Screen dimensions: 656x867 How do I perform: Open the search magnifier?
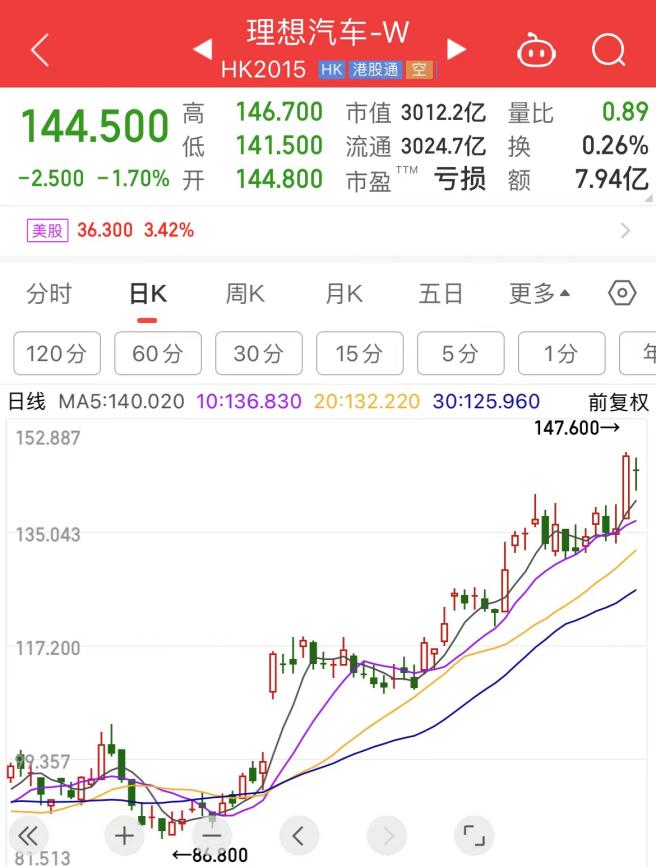(608, 50)
